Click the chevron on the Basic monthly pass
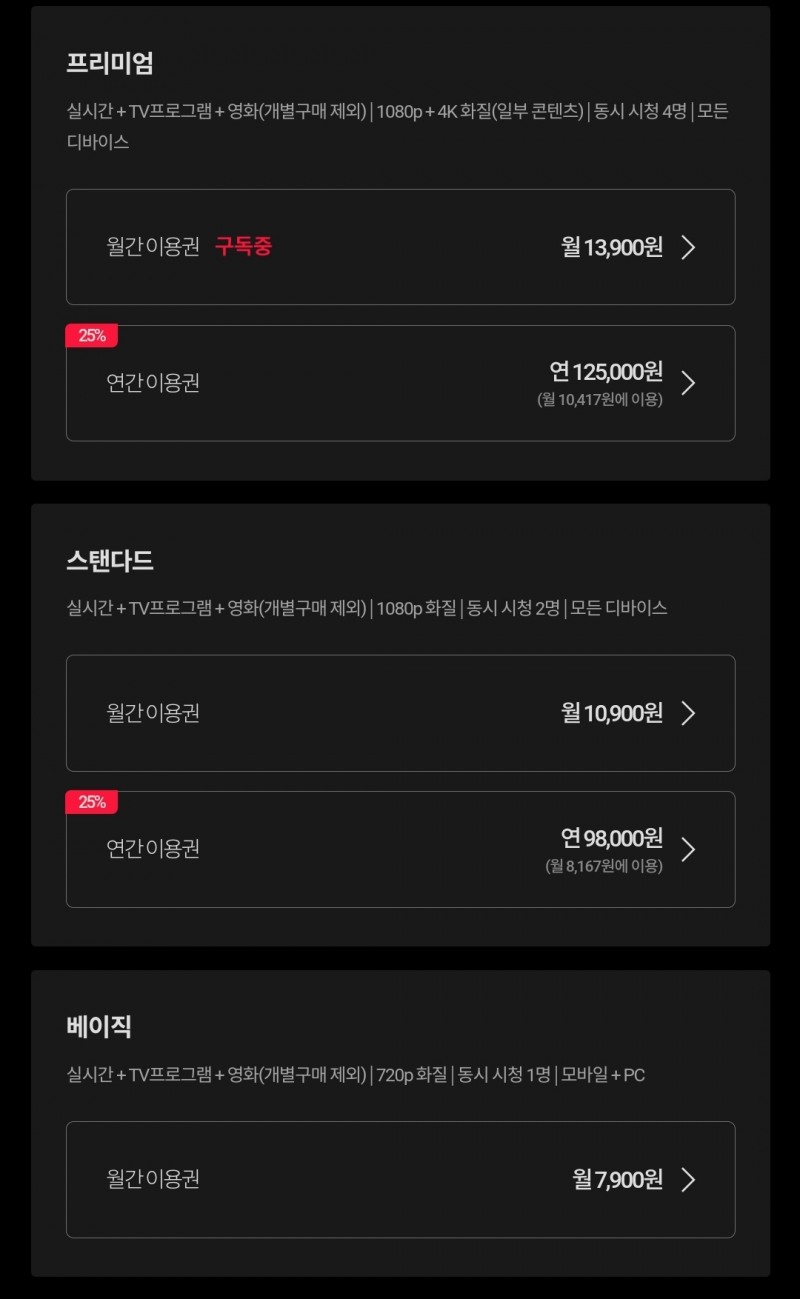 click(687, 1180)
